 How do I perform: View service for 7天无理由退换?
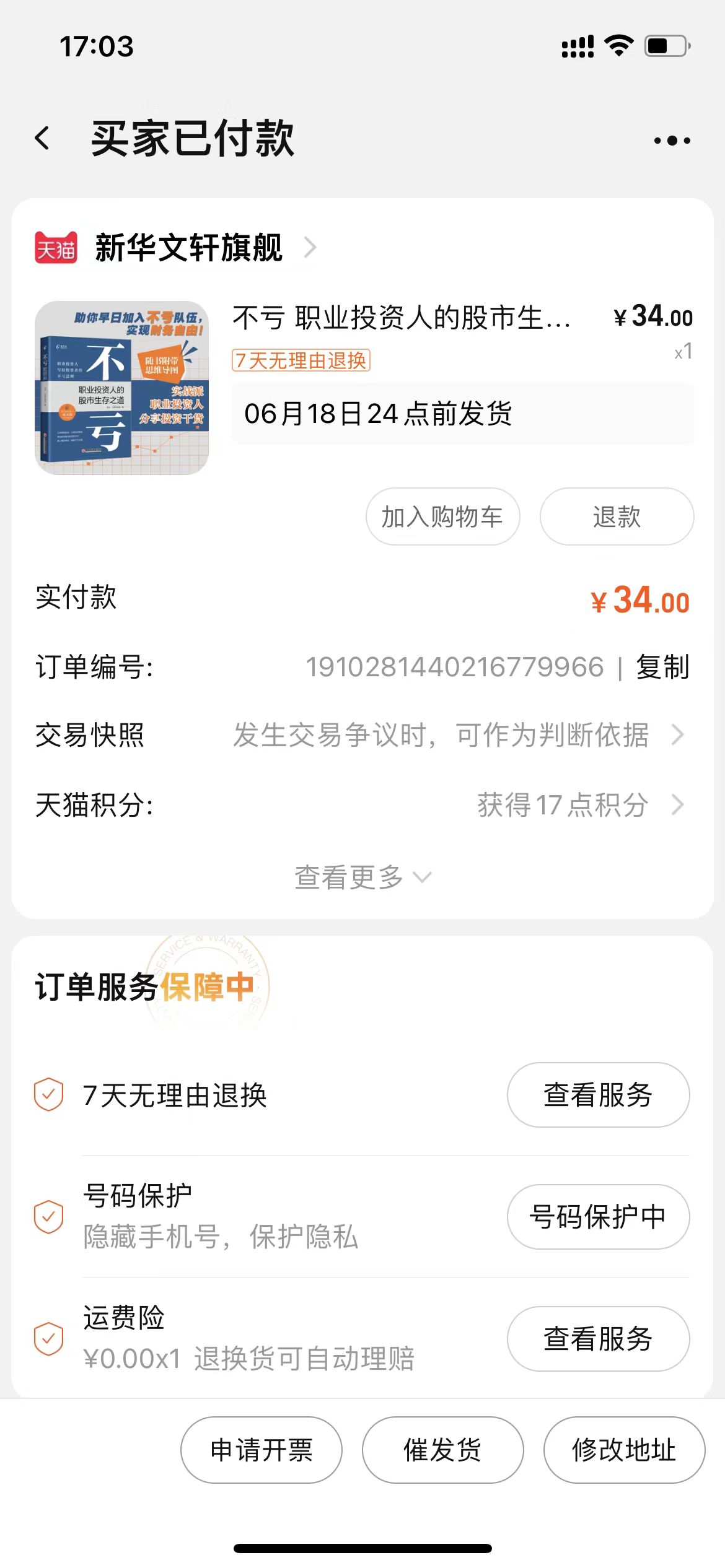598,1095
